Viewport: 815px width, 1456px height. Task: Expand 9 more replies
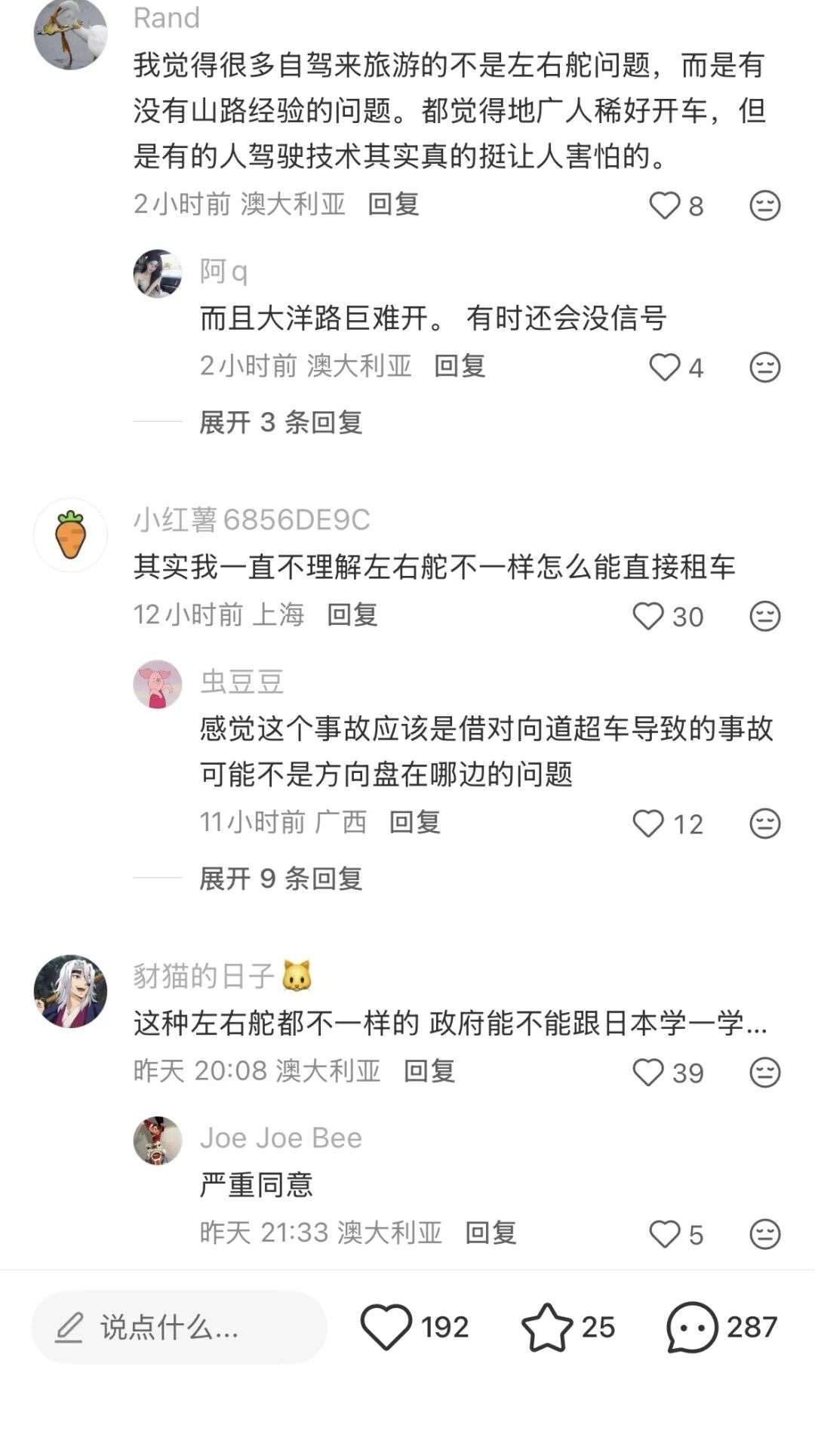(281, 879)
